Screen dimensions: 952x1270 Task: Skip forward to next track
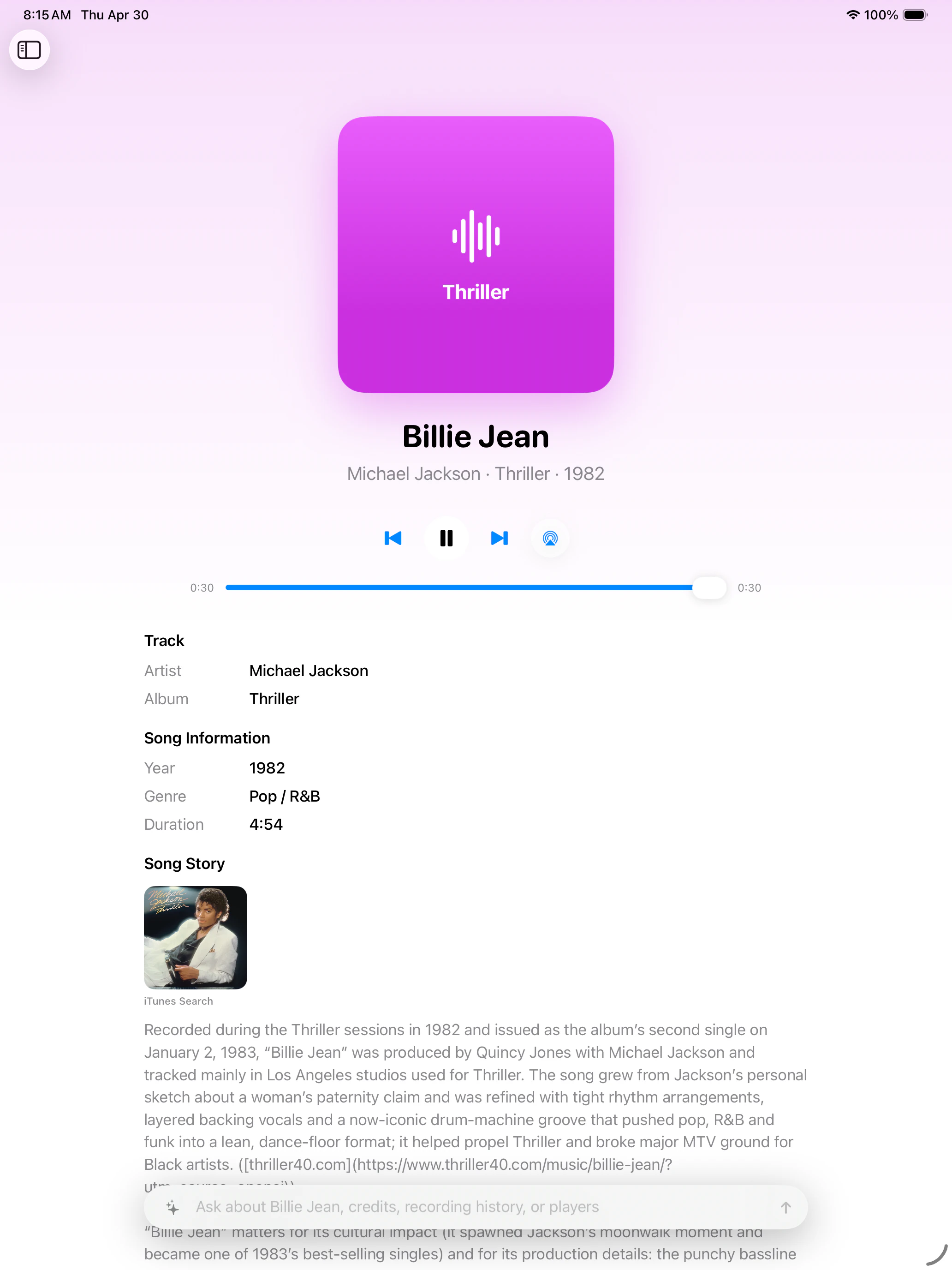pos(499,538)
